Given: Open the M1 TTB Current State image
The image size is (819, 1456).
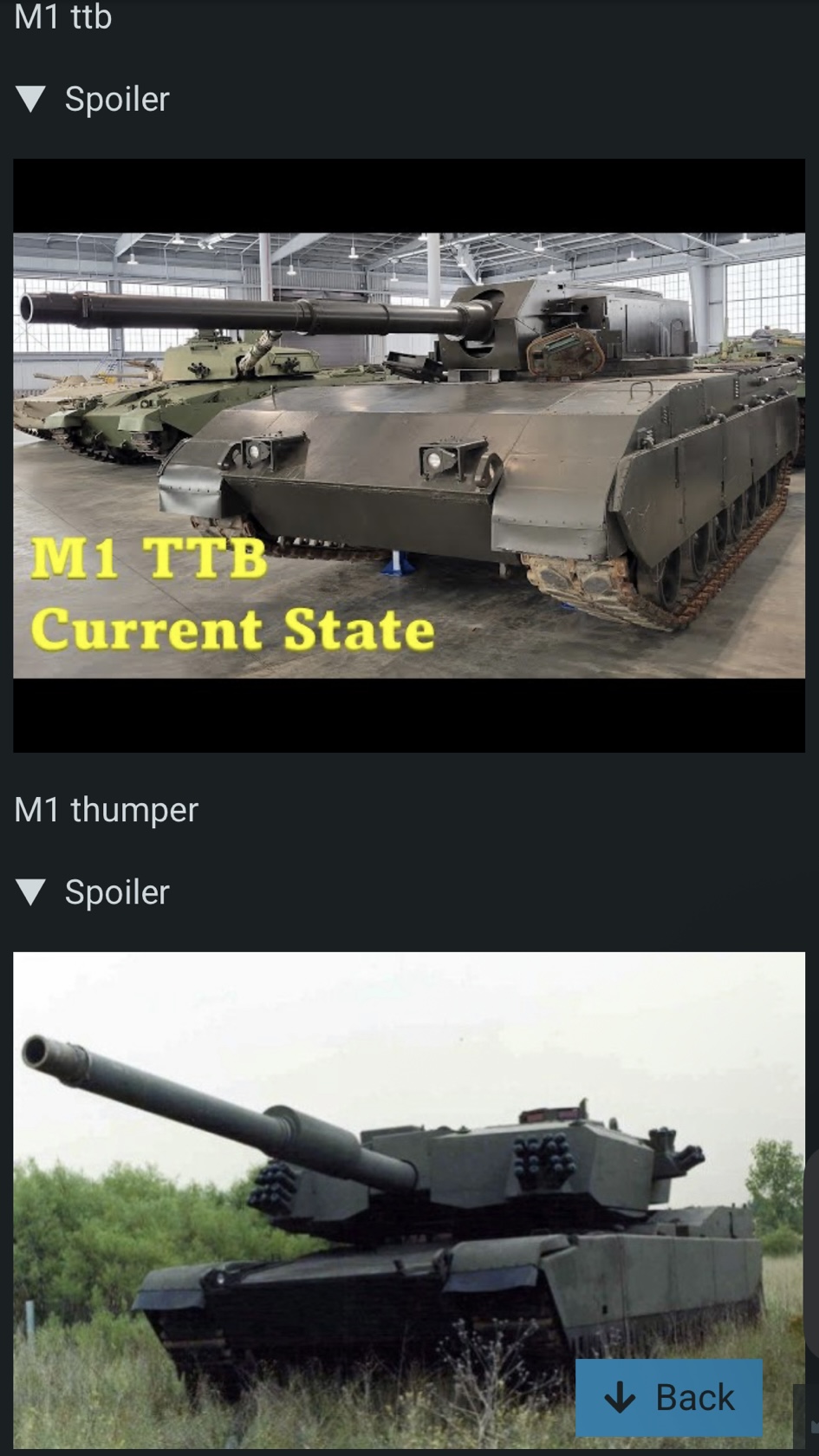Looking at the screenshot, I should pyautogui.click(x=408, y=454).
